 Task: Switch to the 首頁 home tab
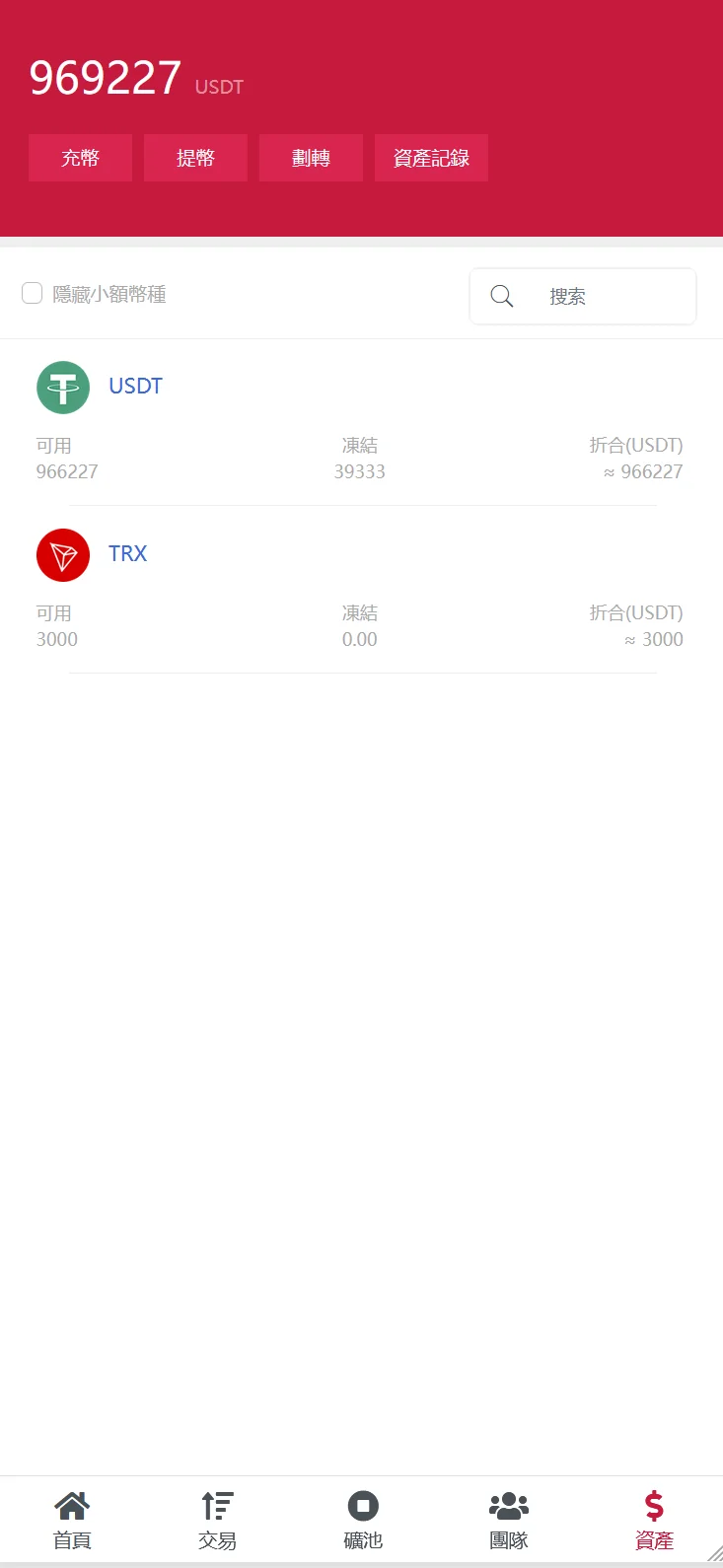(x=72, y=1520)
